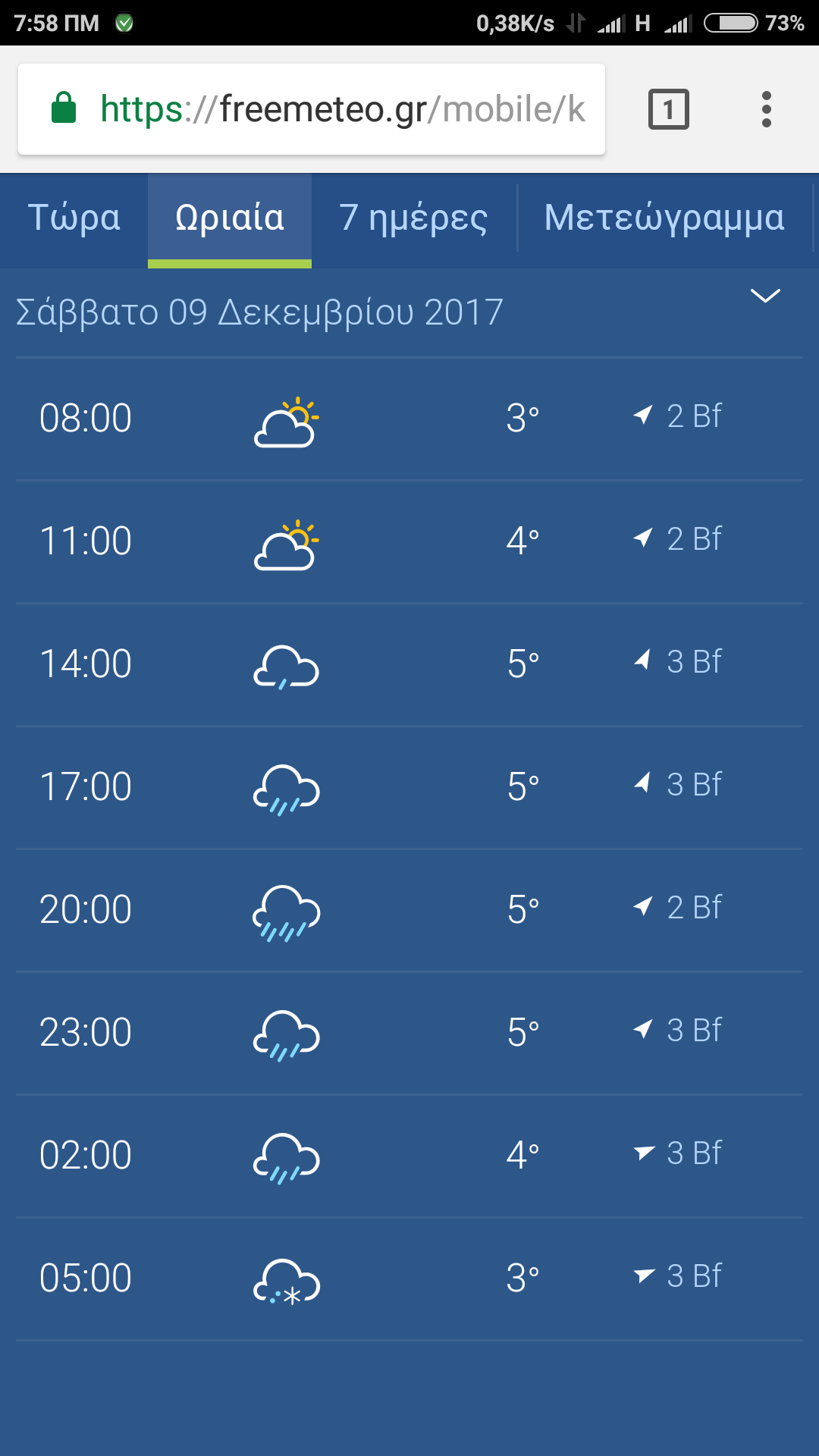Switch to the 7 ημέρες tab
The width and height of the screenshot is (819, 1456).
[414, 219]
